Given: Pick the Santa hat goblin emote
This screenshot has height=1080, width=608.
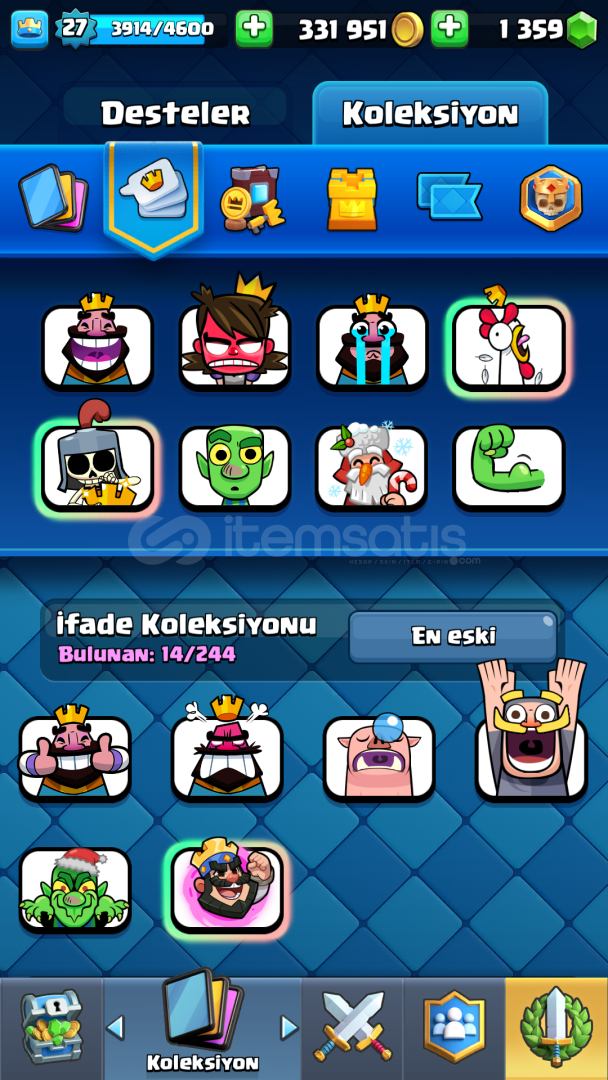Looking at the screenshot, I should tap(74, 889).
